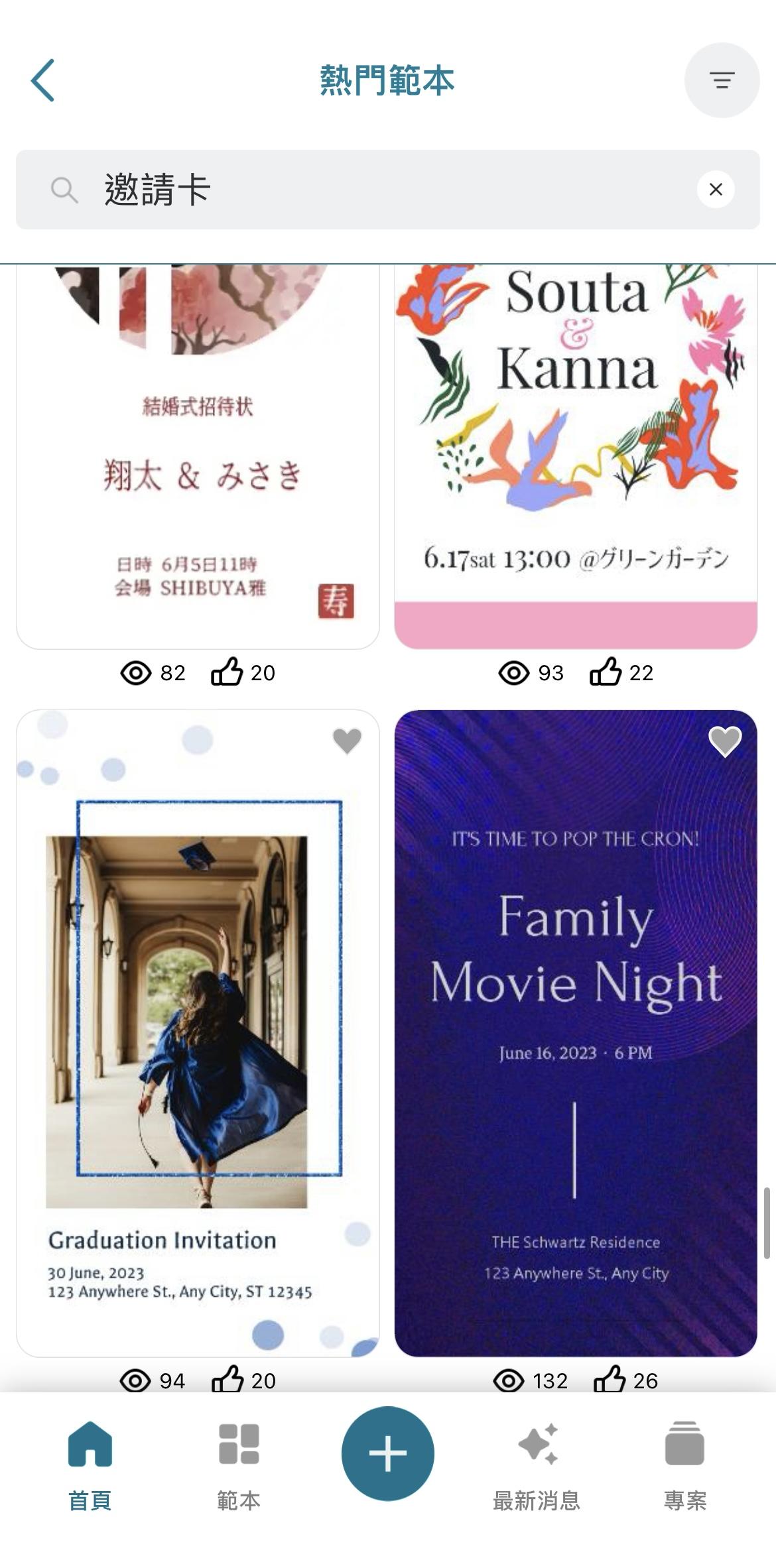Image resolution: width=776 pixels, height=1568 pixels.
Task: Favorite the Family Movie Night template
Action: (x=725, y=741)
